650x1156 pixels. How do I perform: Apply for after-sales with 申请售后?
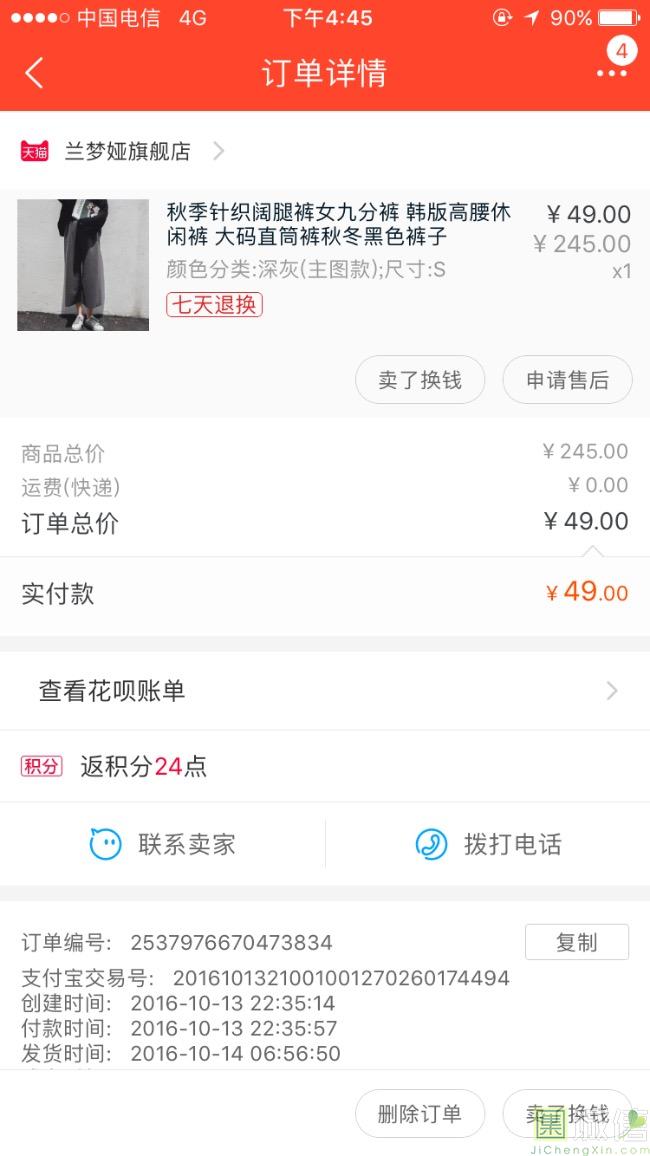pyautogui.click(x=567, y=380)
